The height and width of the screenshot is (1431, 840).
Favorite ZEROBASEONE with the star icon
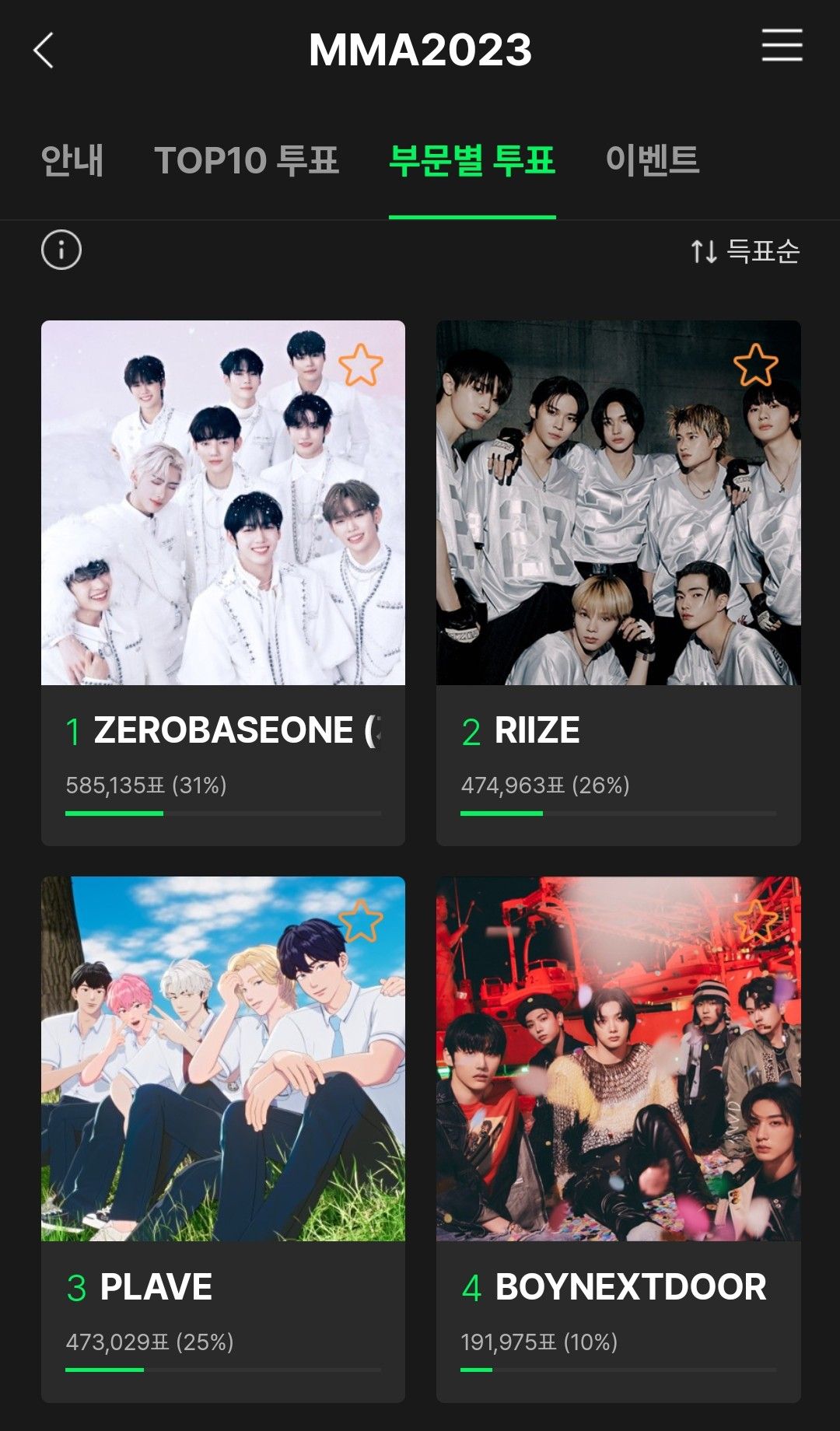(361, 365)
